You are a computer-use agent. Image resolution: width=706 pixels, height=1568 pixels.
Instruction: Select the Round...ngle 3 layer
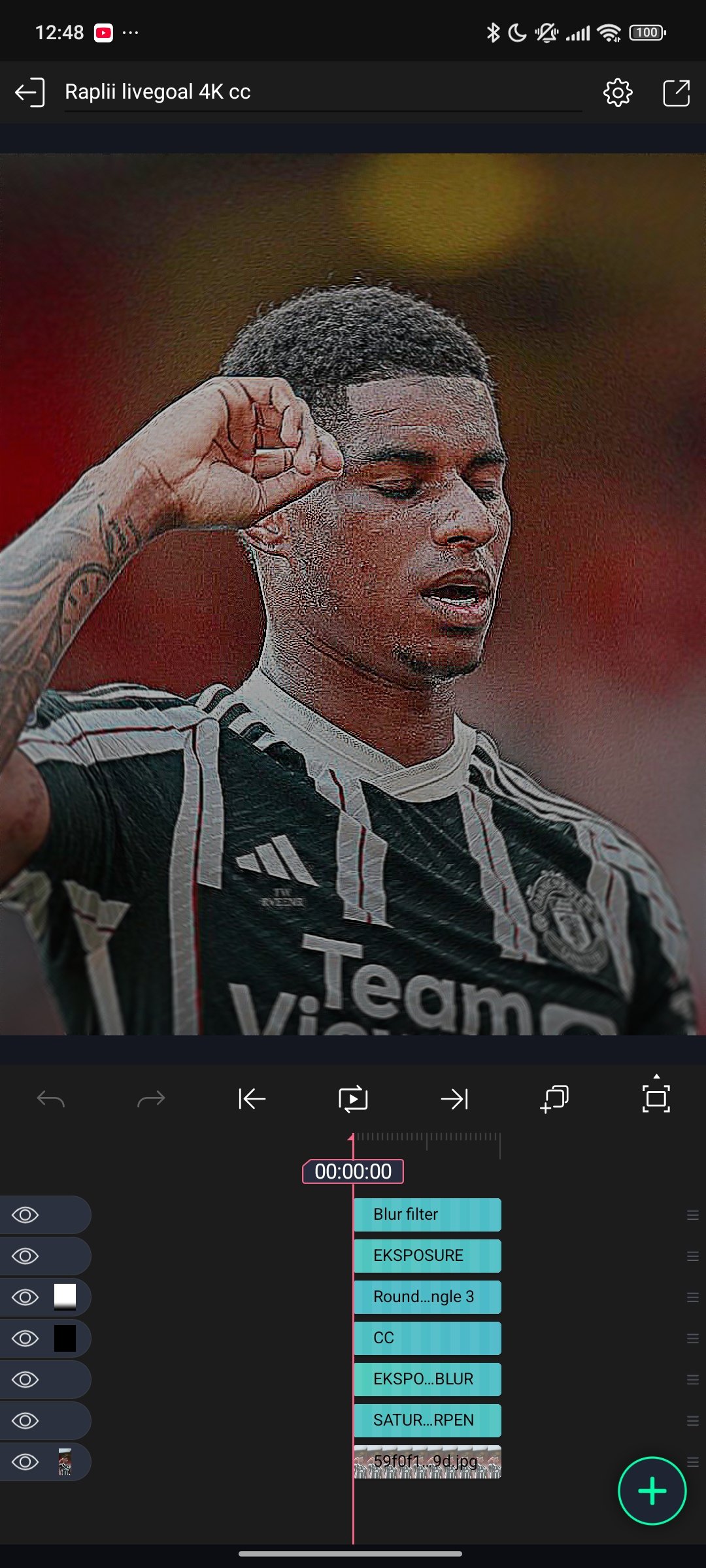(428, 1297)
